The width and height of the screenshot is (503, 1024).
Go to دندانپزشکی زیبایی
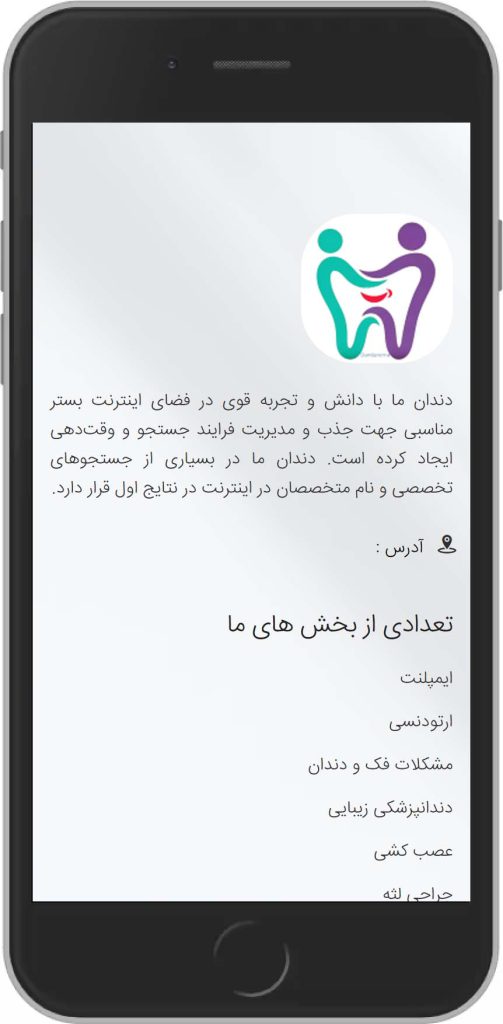point(390,808)
